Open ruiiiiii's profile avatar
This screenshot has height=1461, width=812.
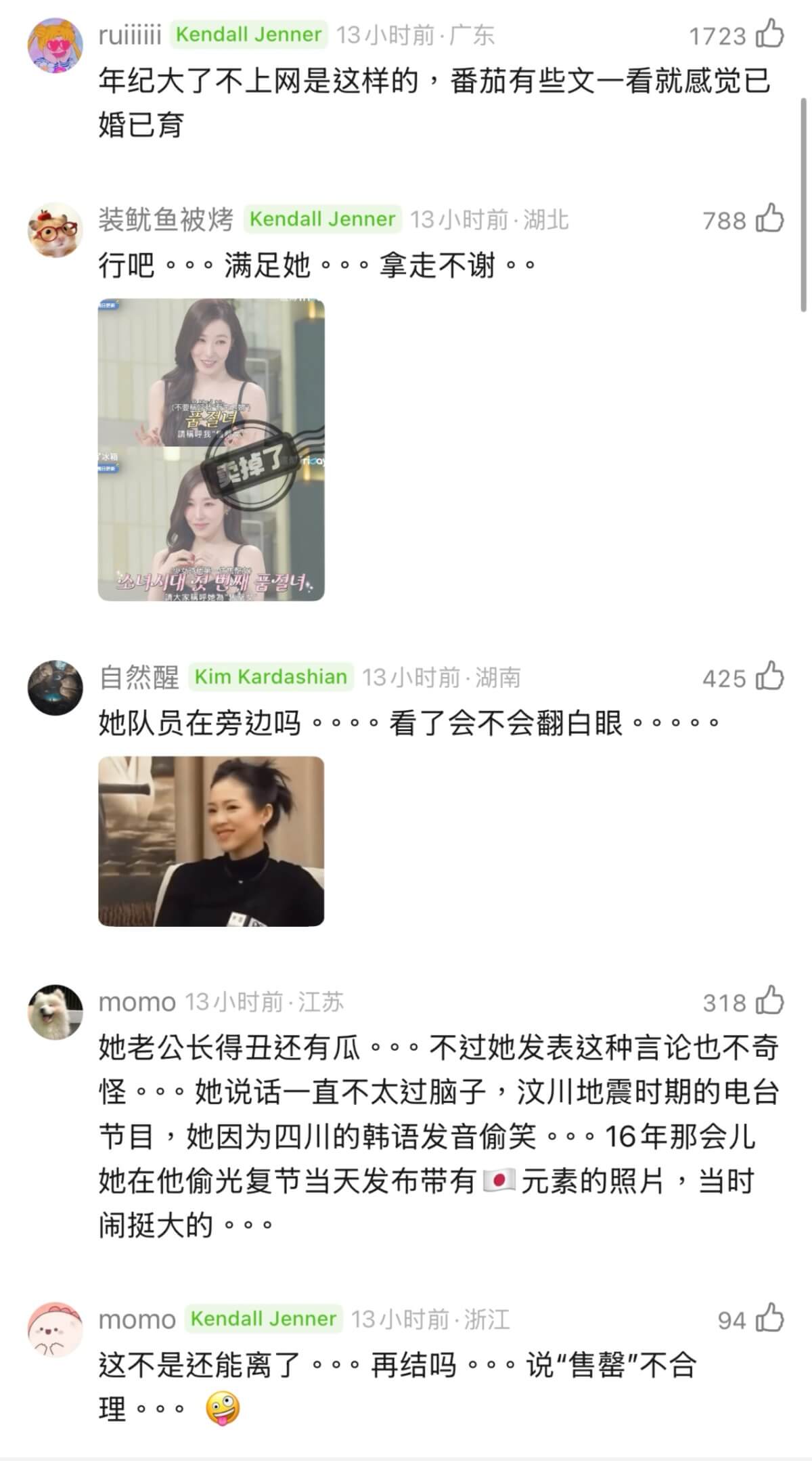(55, 45)
